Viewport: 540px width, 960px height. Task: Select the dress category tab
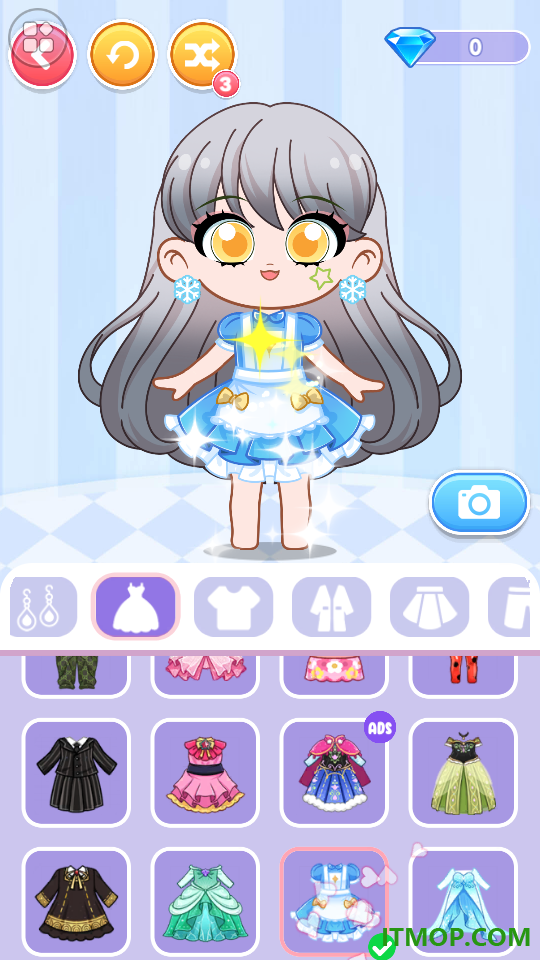pyautogui.click(x=135, y=607)
